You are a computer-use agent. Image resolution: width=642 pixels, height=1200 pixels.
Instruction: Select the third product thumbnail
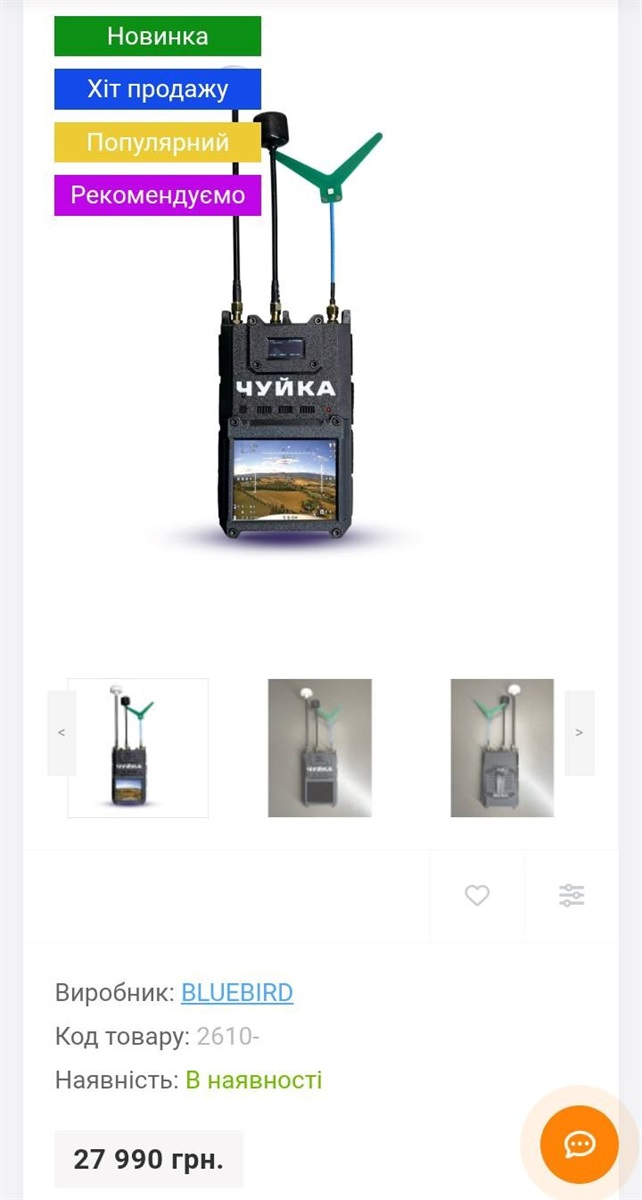(x=502, y=748)
